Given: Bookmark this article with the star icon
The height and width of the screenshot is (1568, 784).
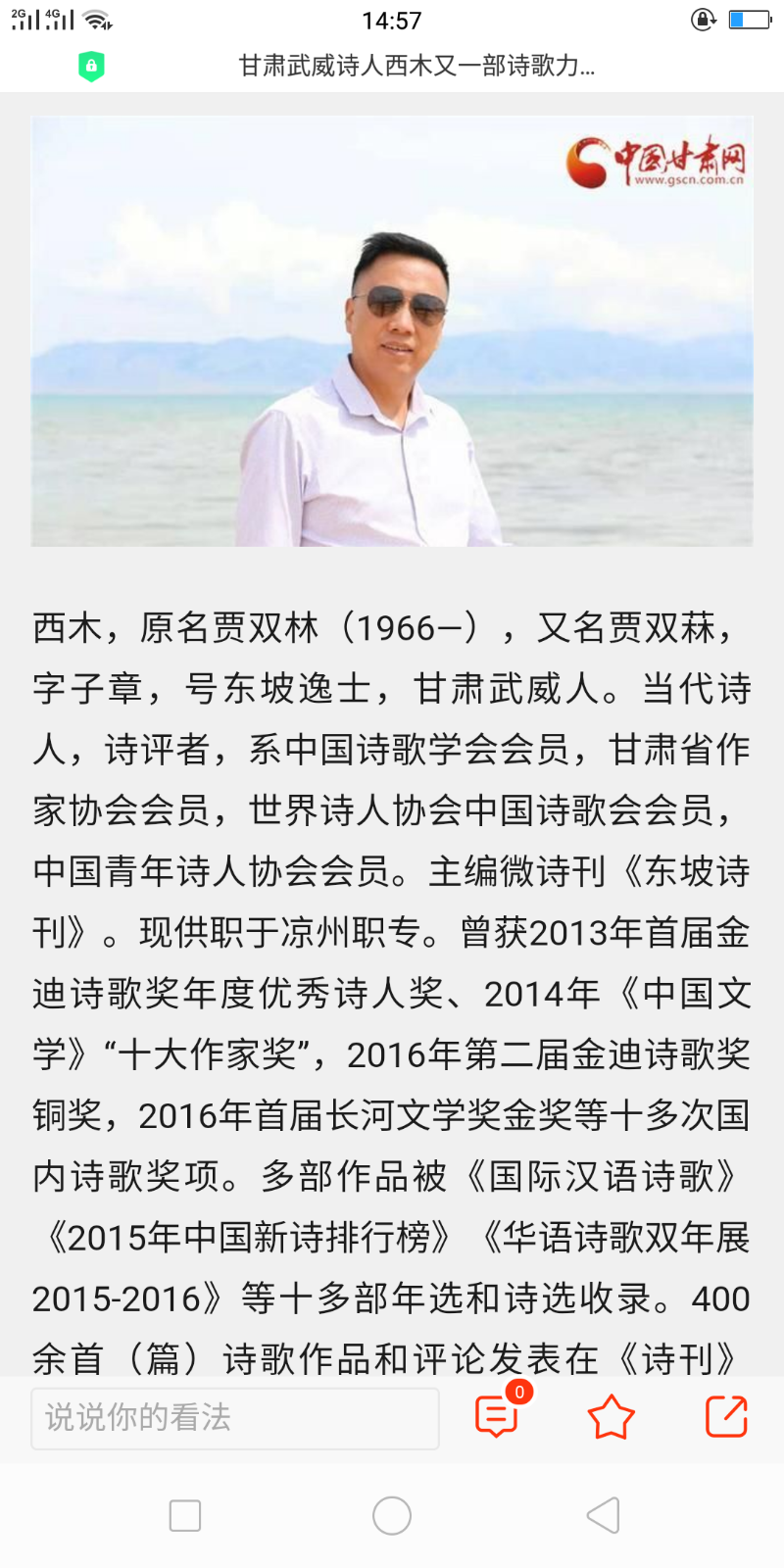Looking at the screenshot, I should 612,1417.
